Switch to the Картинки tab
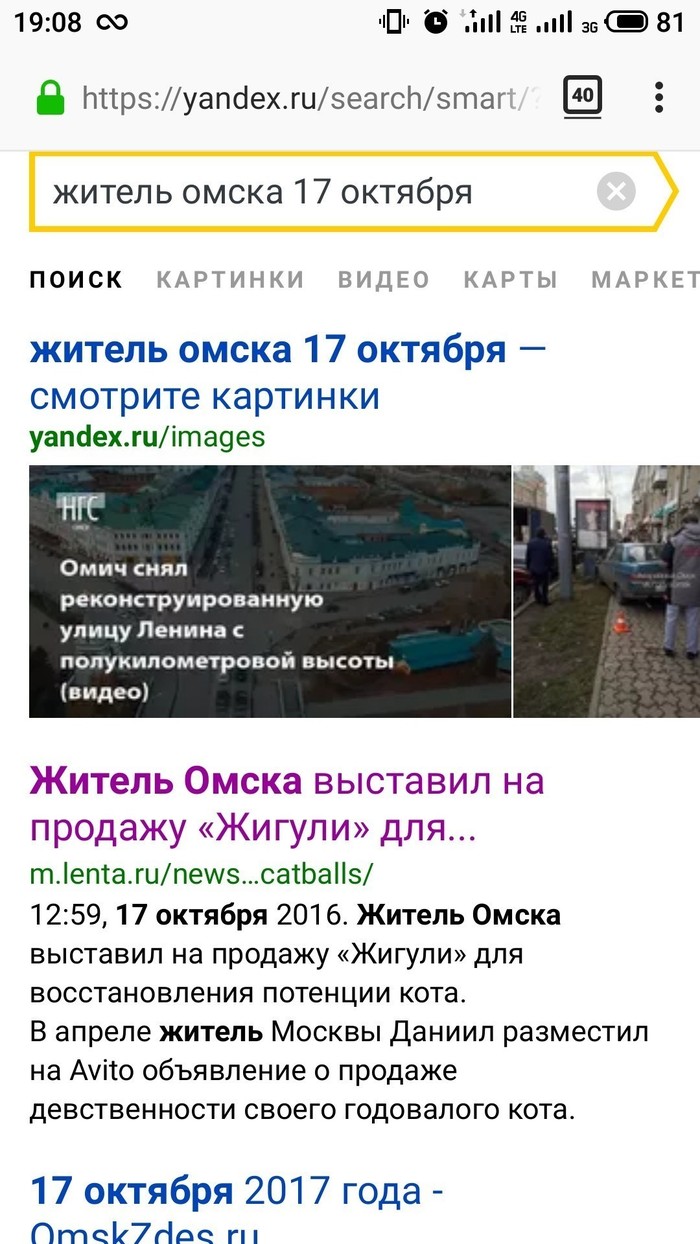 point(230,280)
